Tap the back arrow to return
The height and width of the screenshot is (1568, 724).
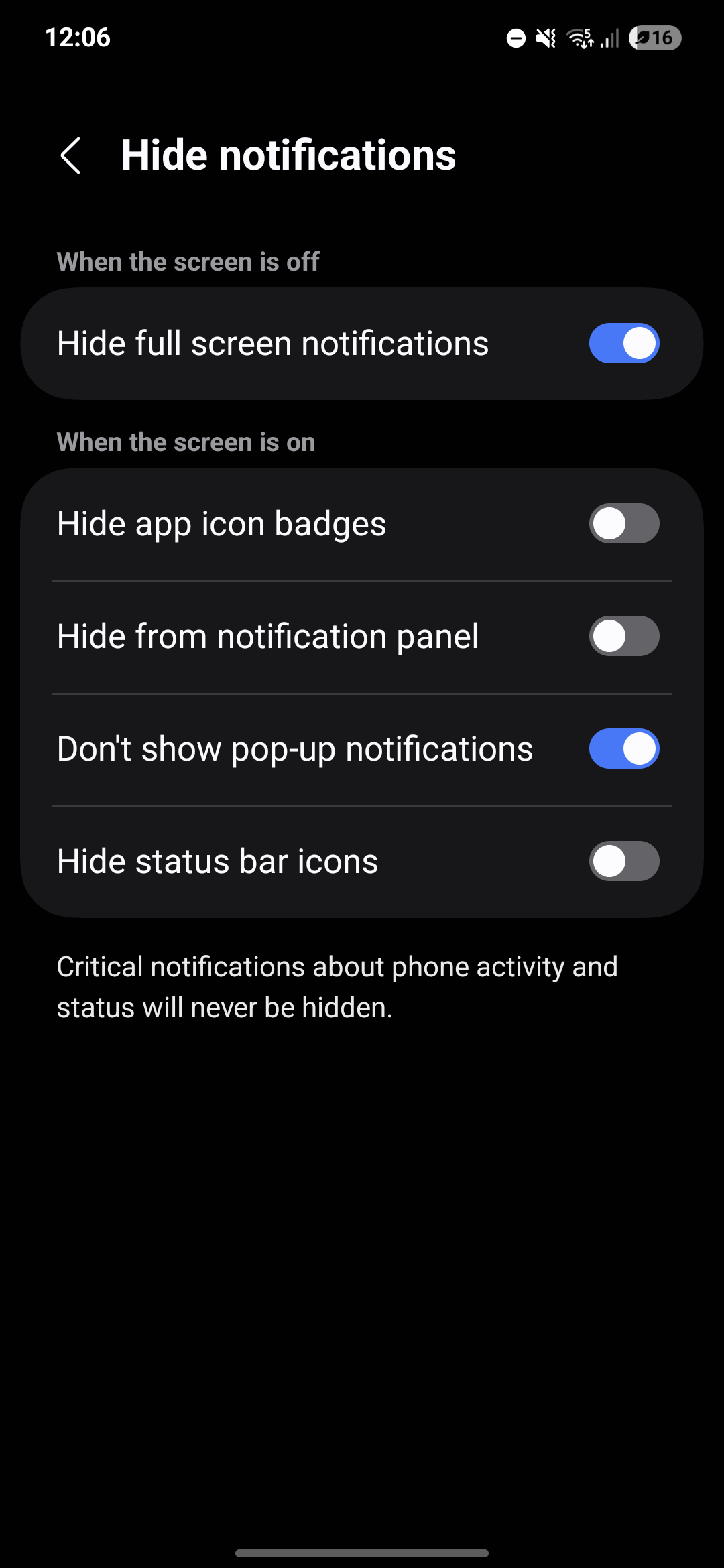click(72, 155)
